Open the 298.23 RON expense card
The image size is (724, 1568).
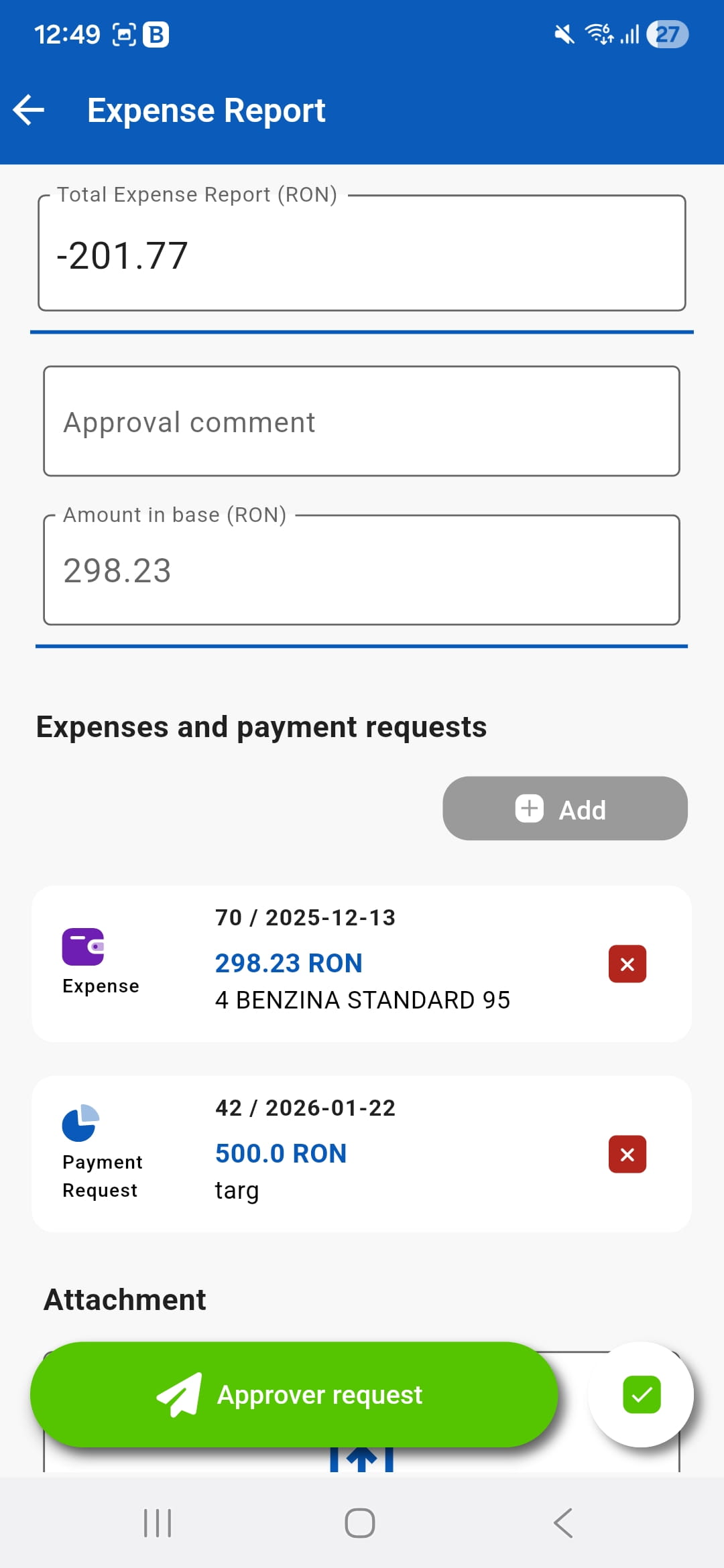pyautogui.click(x=362, y=964)
